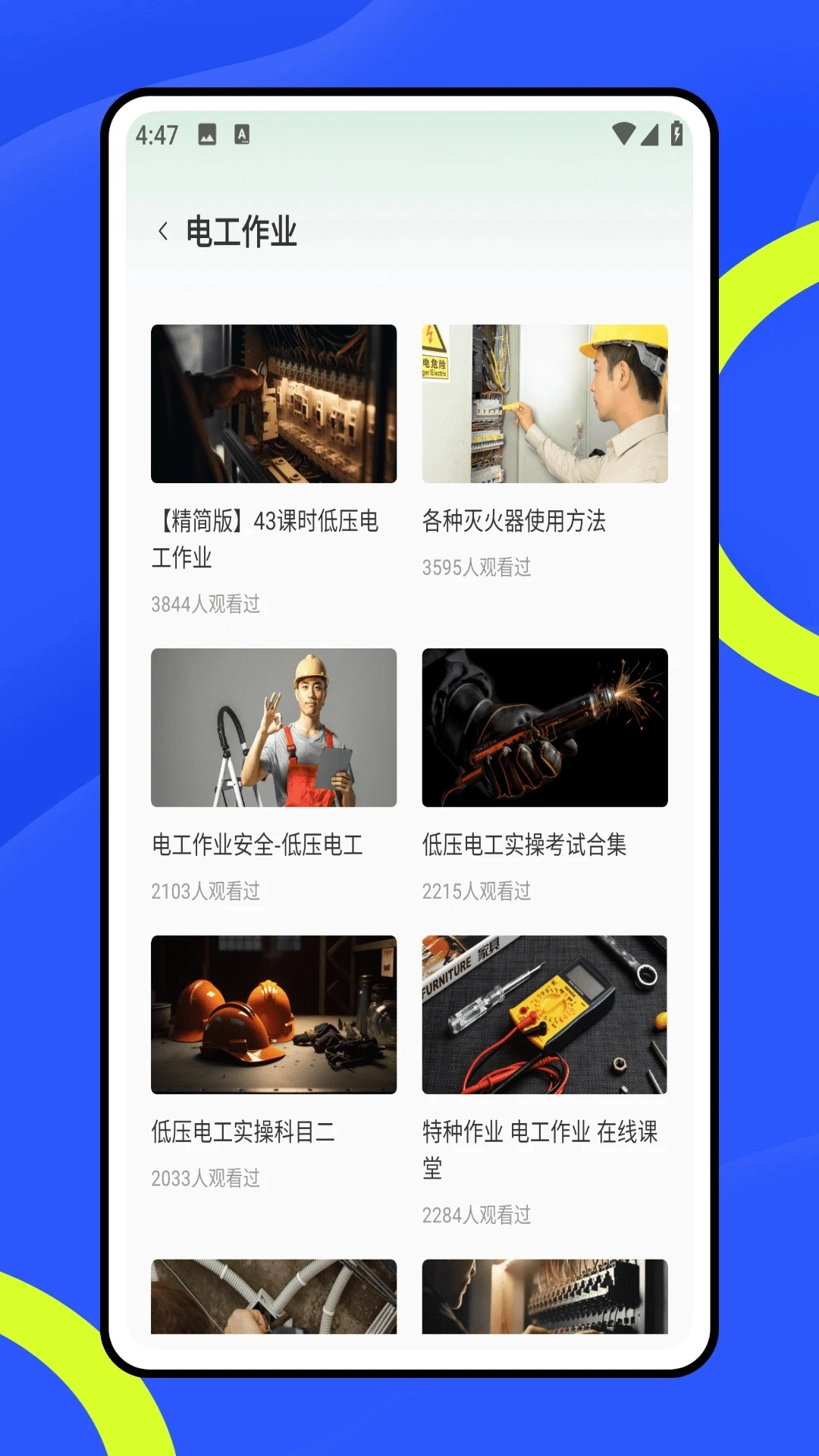Tap the welding sparks thumbnail
Viewport: 819px width, 1456px height.
(544, 728)
